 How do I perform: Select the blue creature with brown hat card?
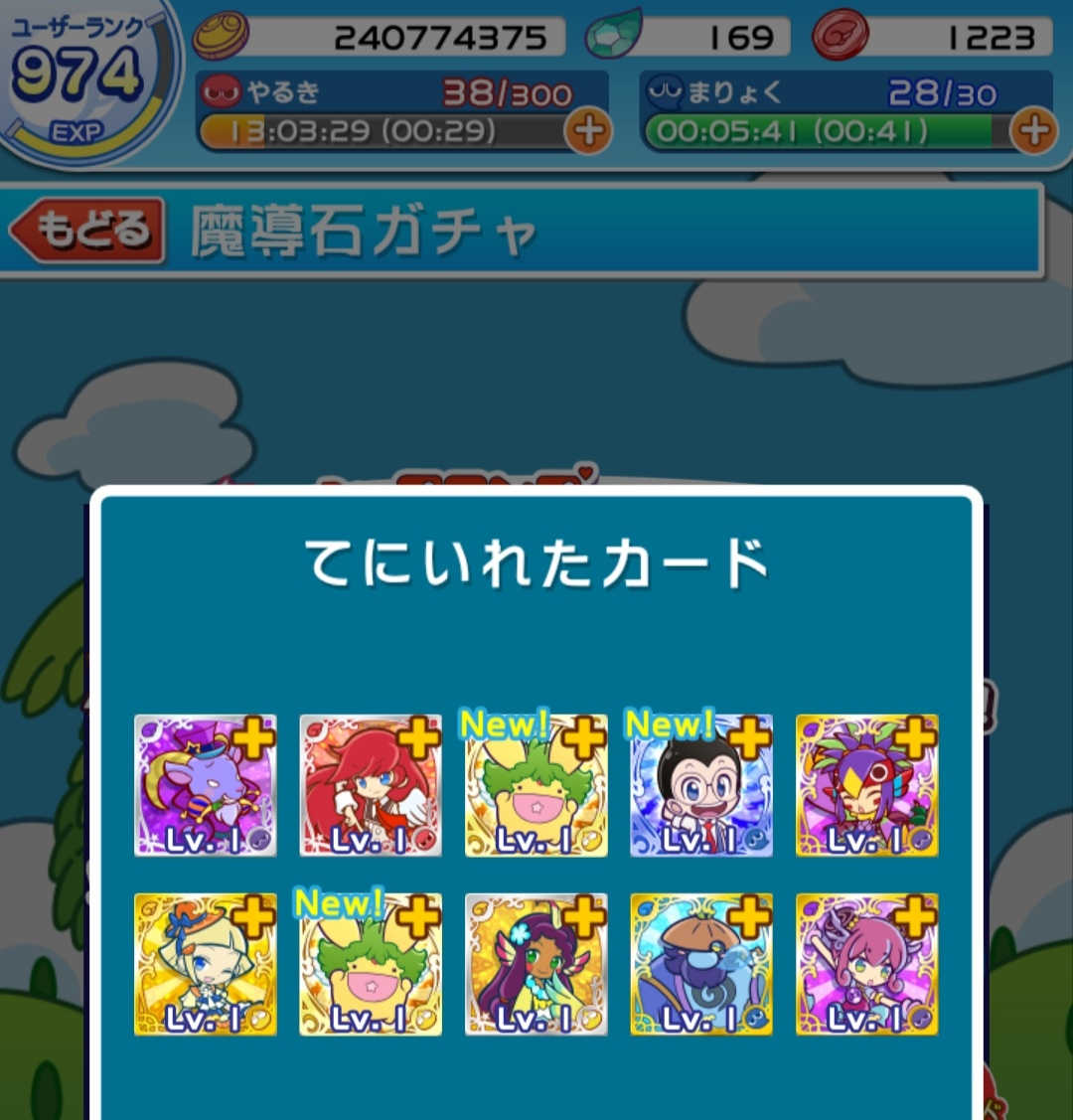coord(701,964)
